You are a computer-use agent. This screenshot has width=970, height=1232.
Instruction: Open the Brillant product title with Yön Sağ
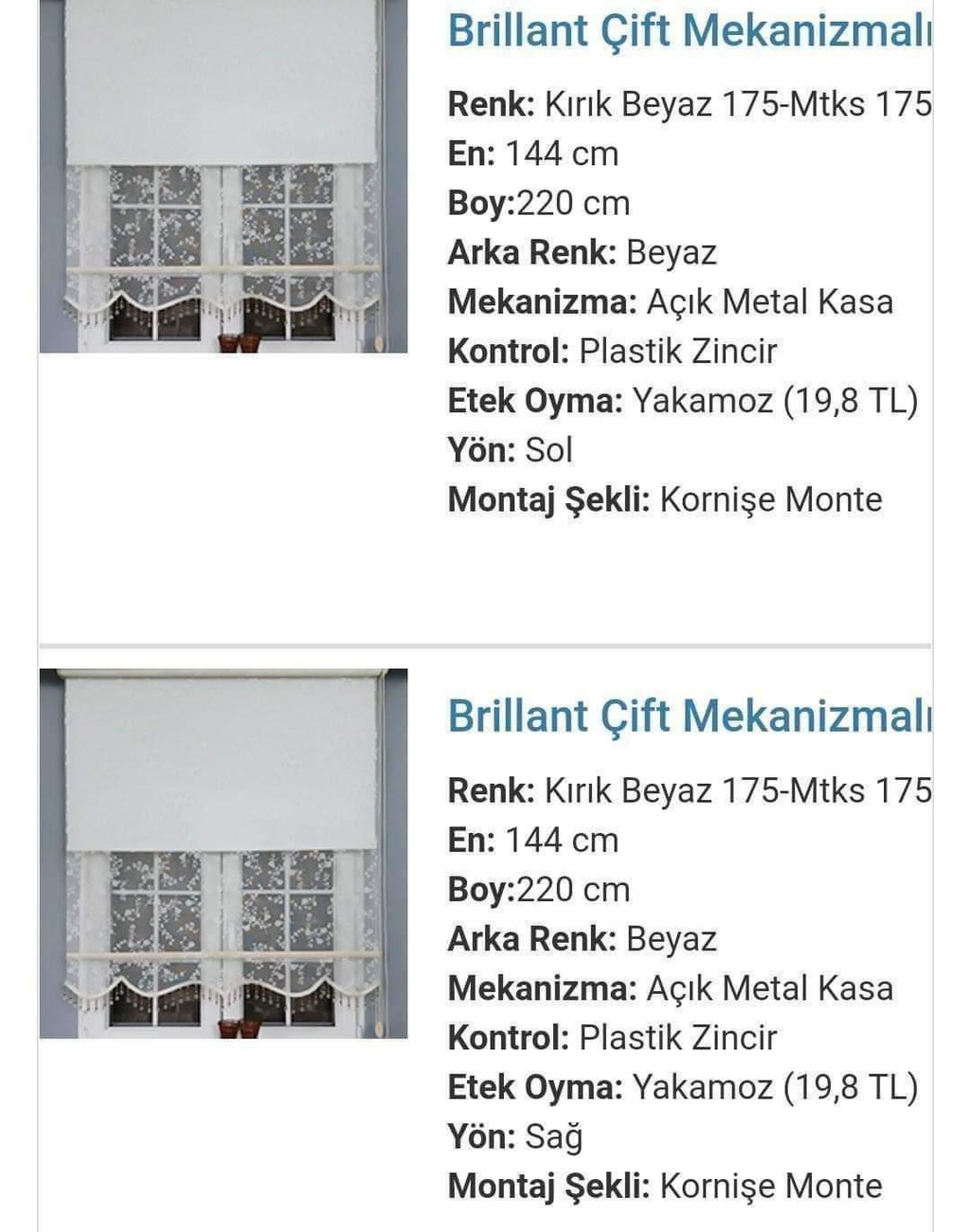click(x=689, y=716)
